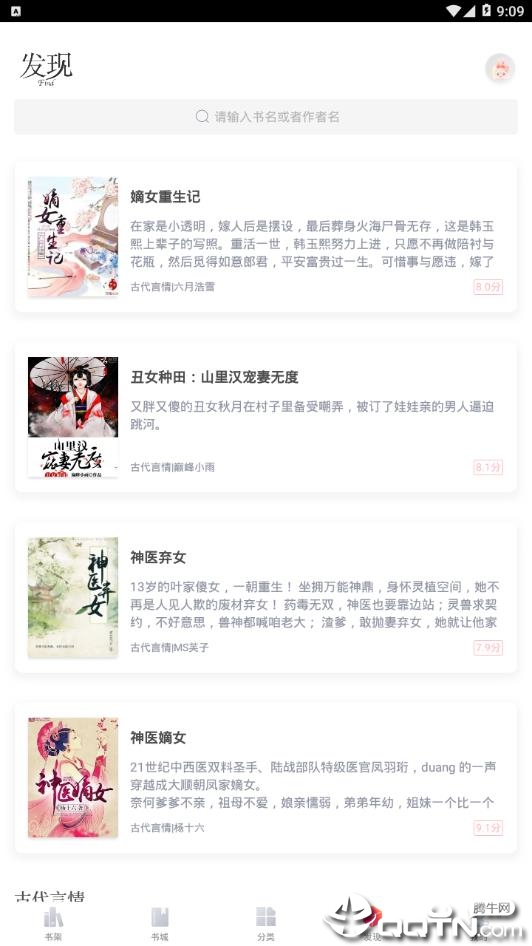Open the book 嫡女重生记
The width and height of the screenshot is (532, 946).
coord(266,236)
